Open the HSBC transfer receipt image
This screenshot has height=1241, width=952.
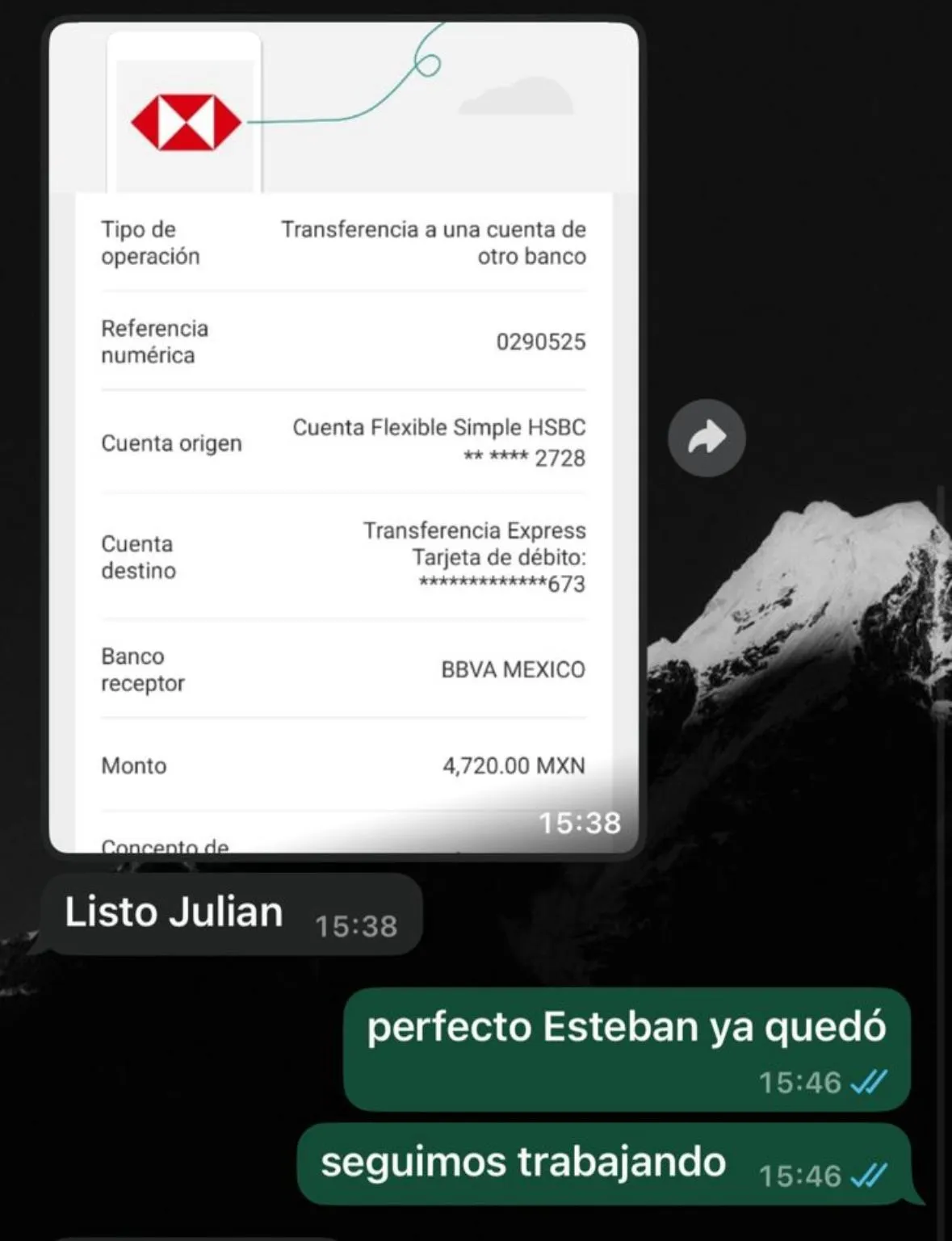(x=343, y=436)
